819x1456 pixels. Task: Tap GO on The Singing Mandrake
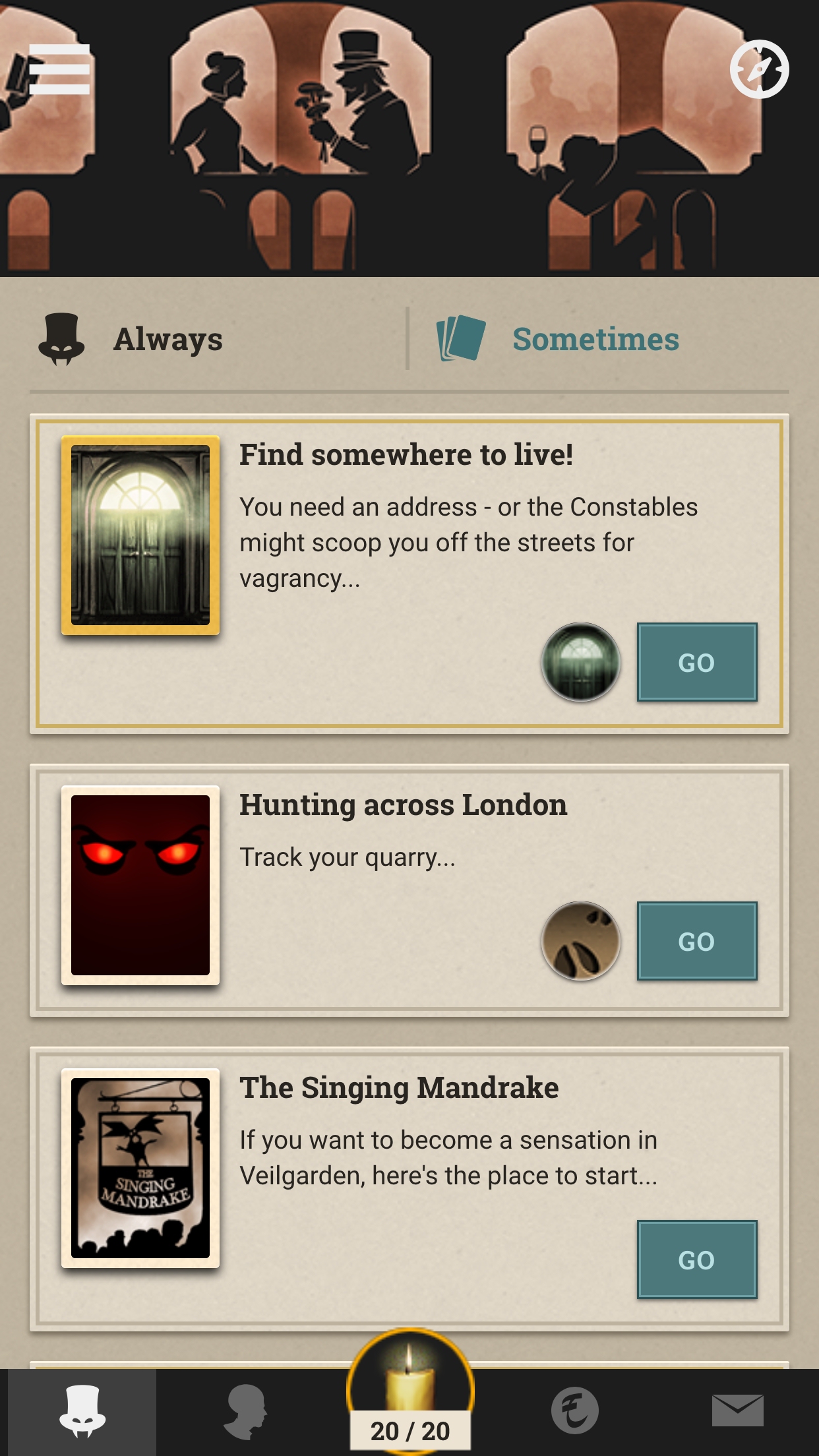pyautogui.click(x=697, y=1259)
